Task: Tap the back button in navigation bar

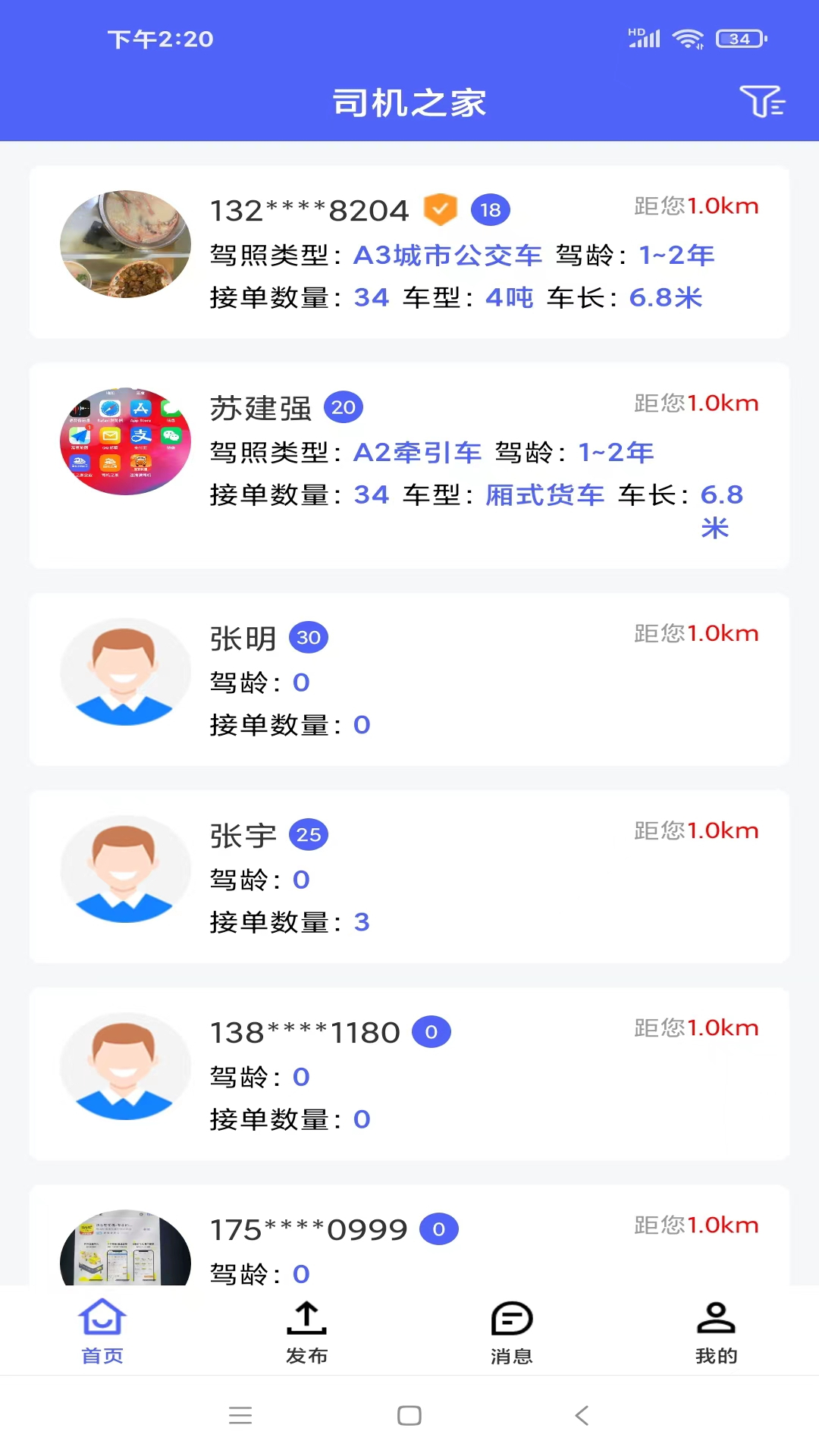Action: [x=581, y=1415]
